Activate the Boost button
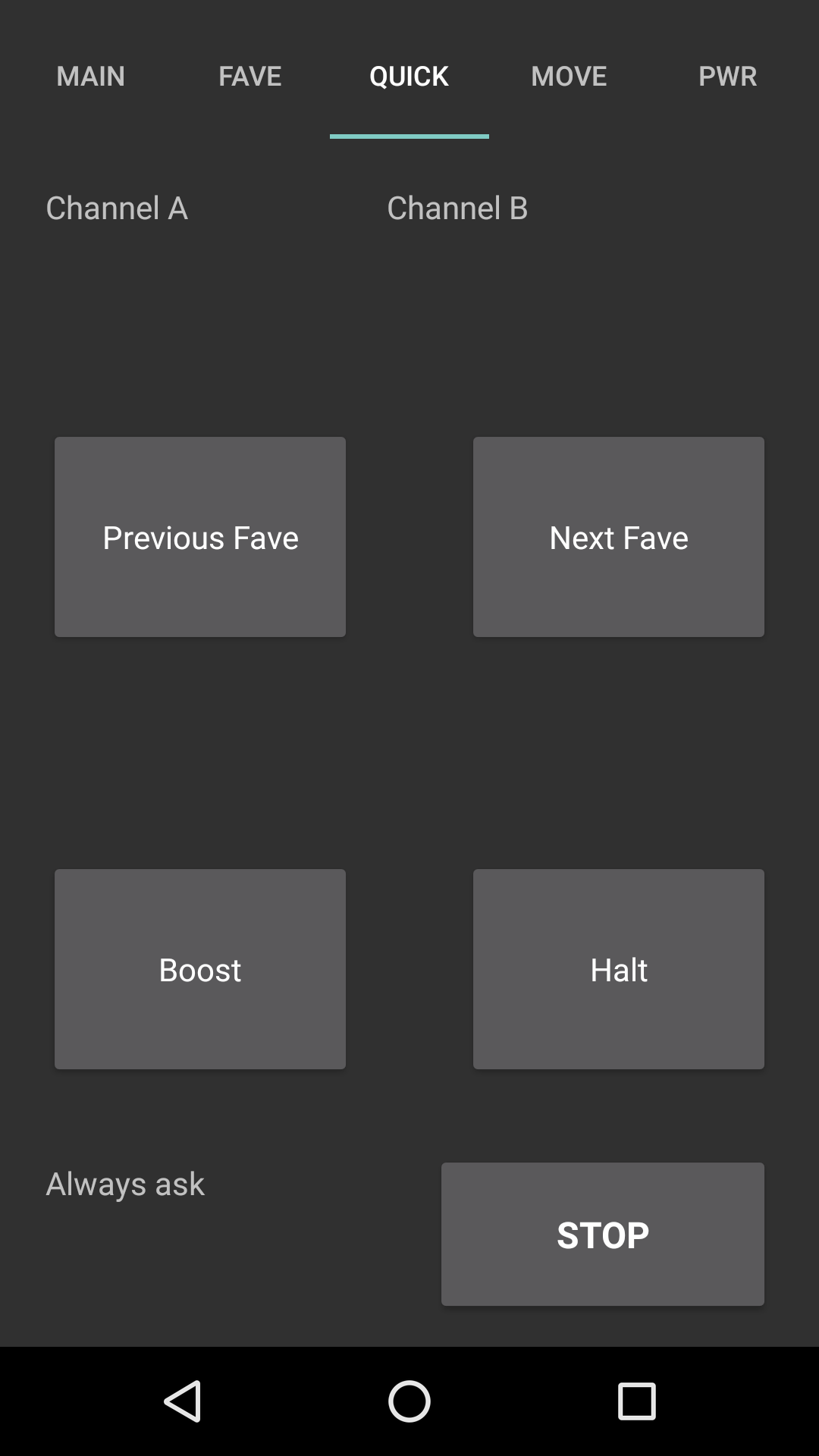The image size is (819, 1456). [200, 969]
